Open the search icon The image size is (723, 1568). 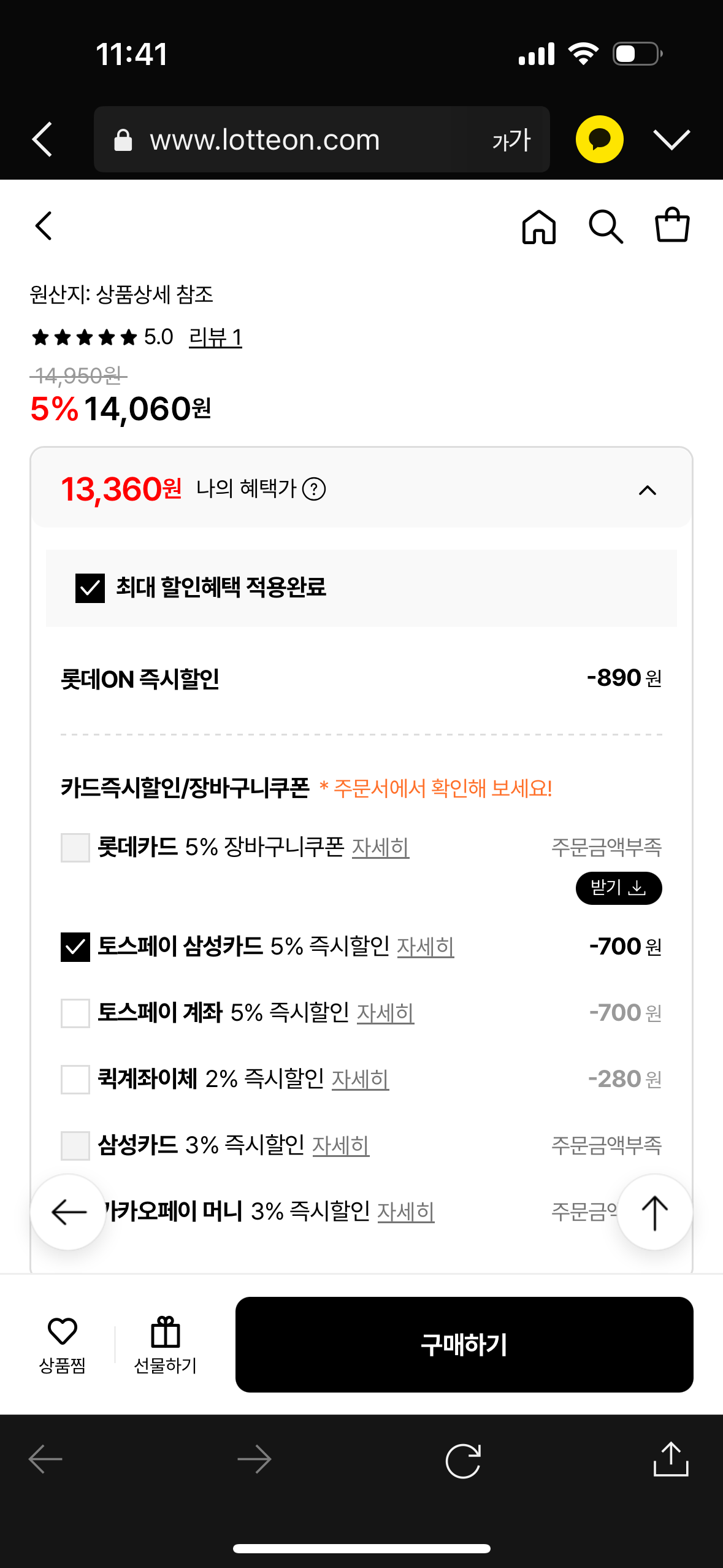(606, 226)
